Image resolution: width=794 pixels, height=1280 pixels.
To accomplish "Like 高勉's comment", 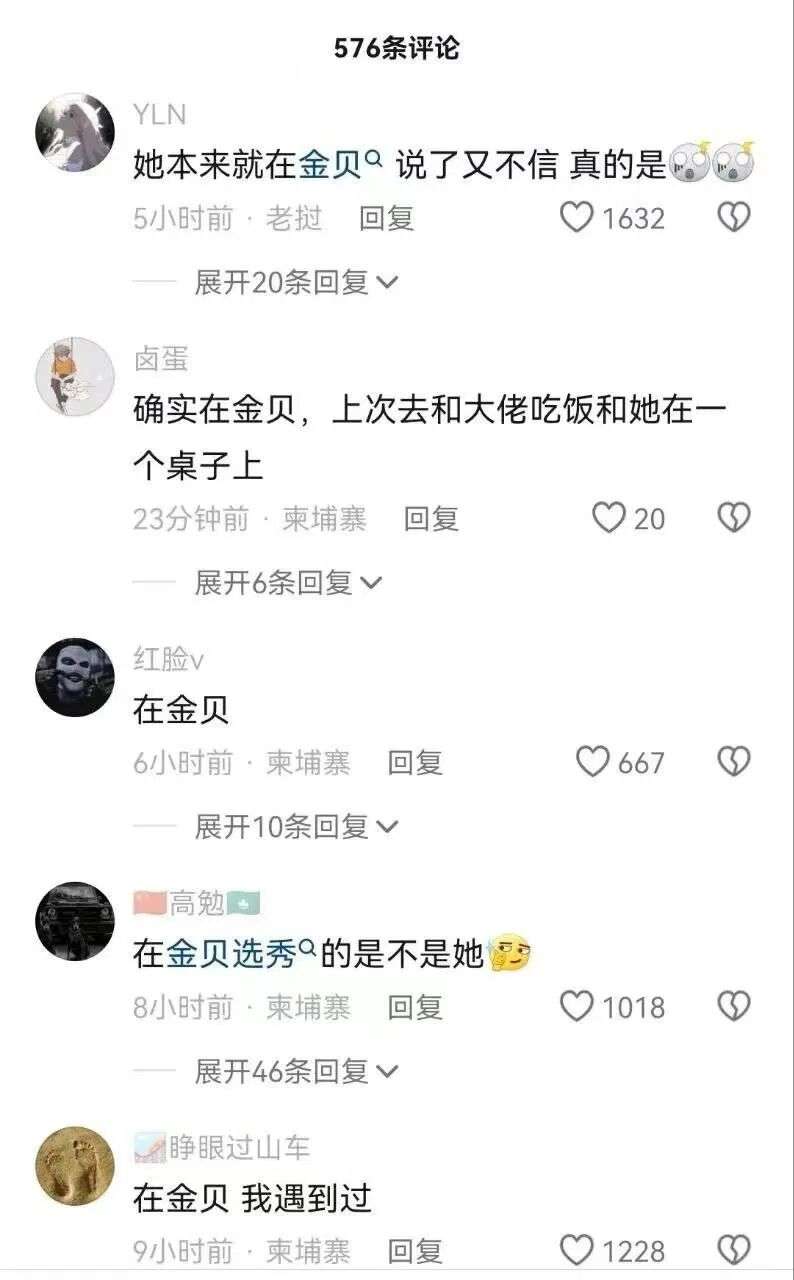I will [577, 1006].
